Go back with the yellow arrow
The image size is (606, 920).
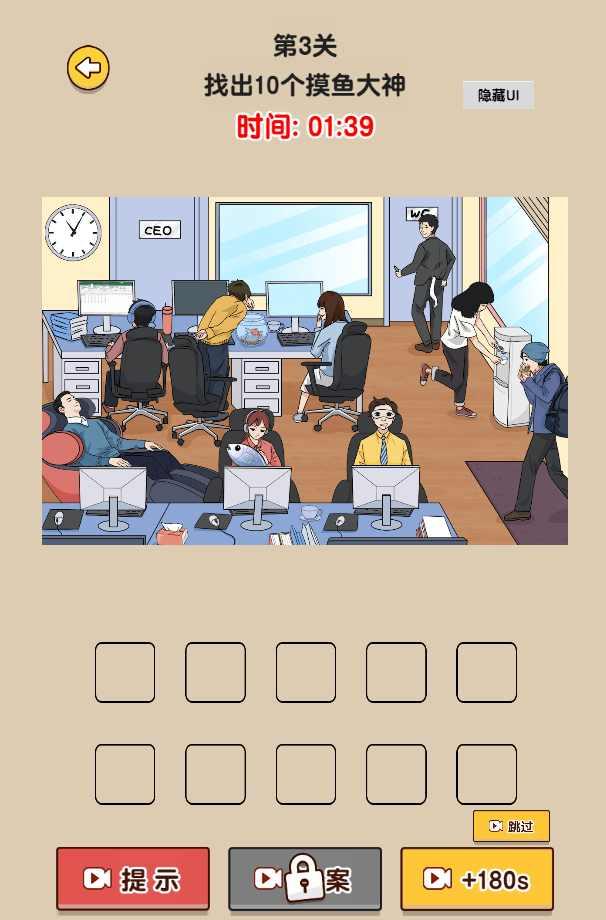88,68
